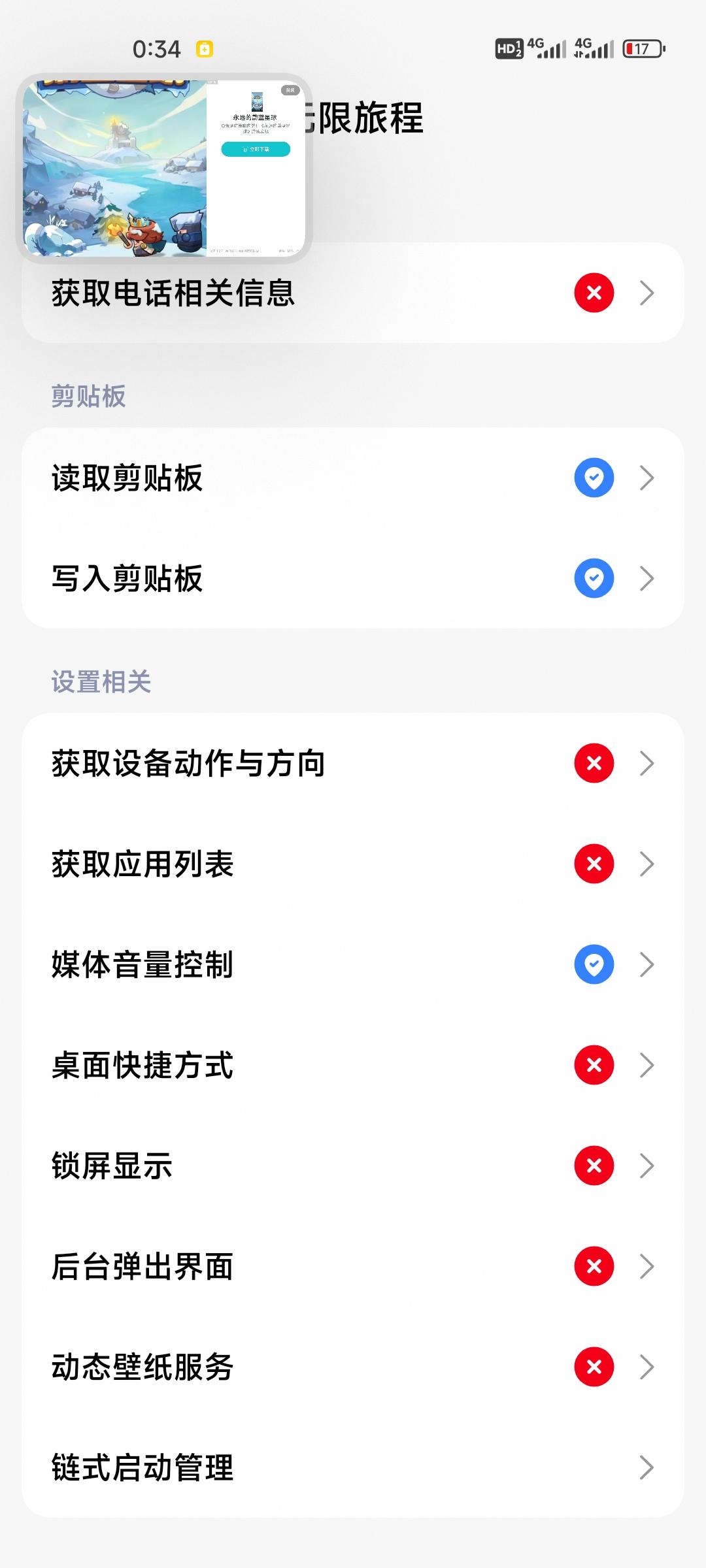Tap the floating game window thumbnail
Screen dimensions: 706x1568
click(164, 168)
